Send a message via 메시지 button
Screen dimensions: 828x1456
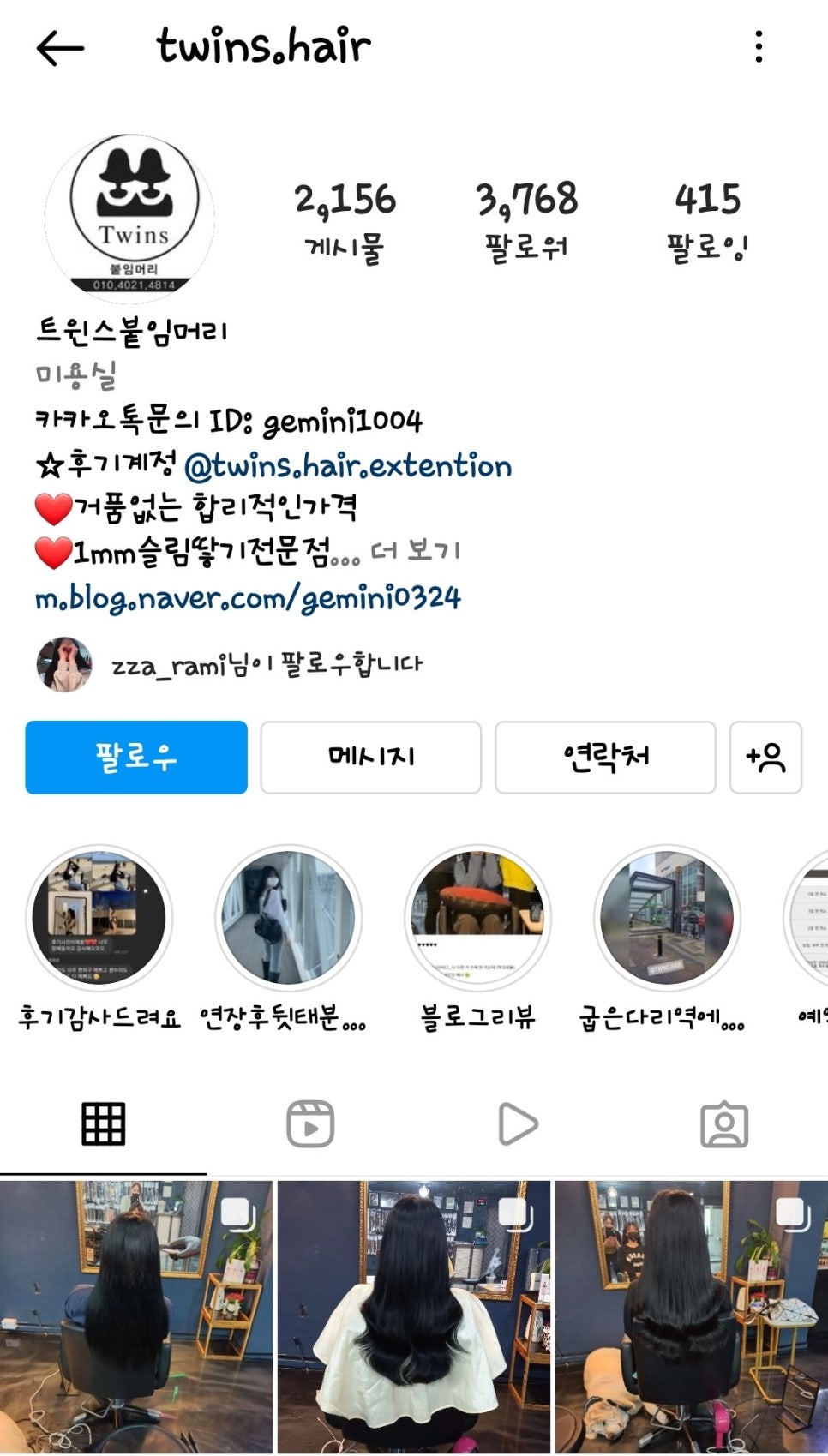370,758
